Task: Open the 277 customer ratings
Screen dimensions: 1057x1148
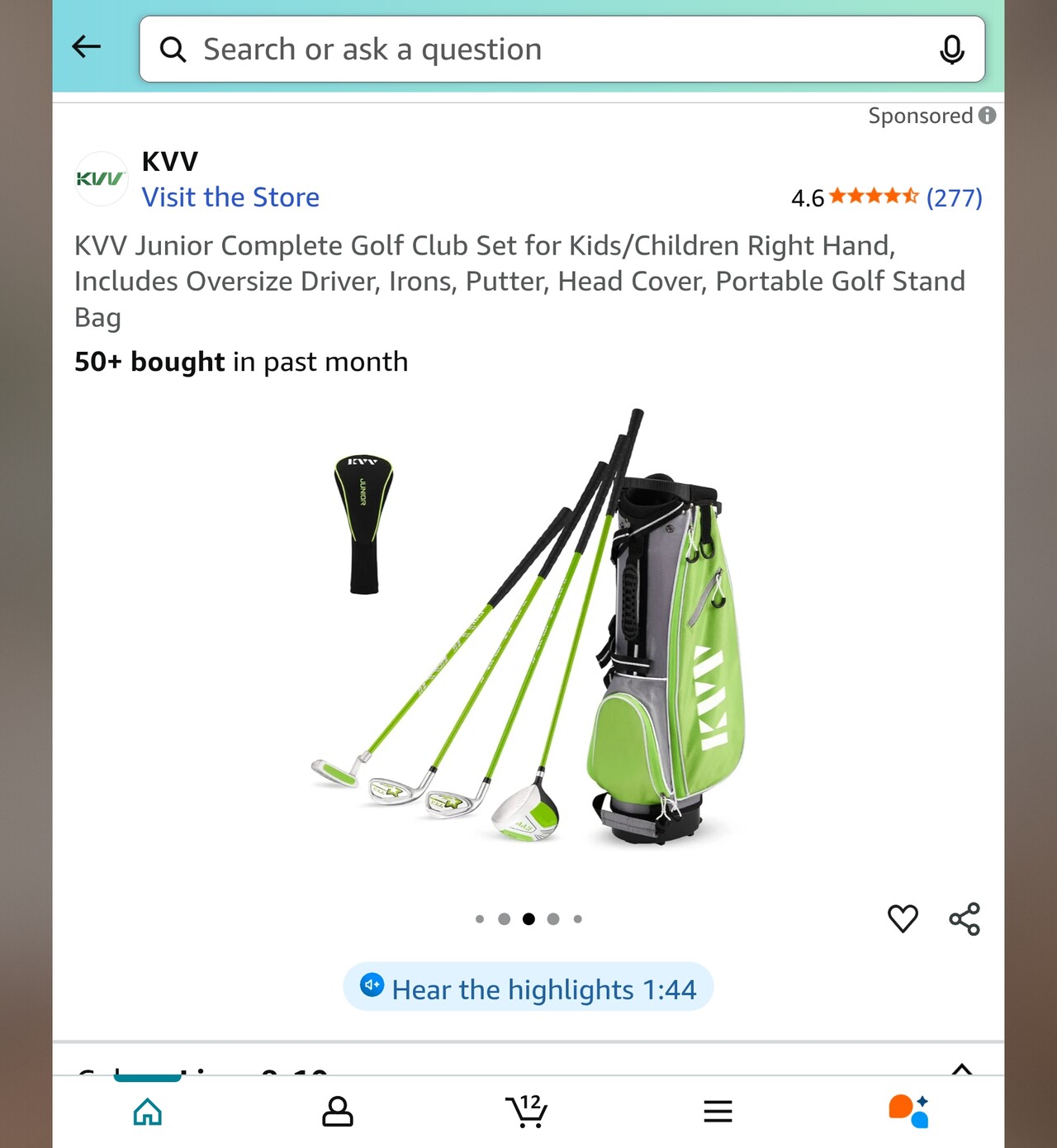Action: (954, 197)
